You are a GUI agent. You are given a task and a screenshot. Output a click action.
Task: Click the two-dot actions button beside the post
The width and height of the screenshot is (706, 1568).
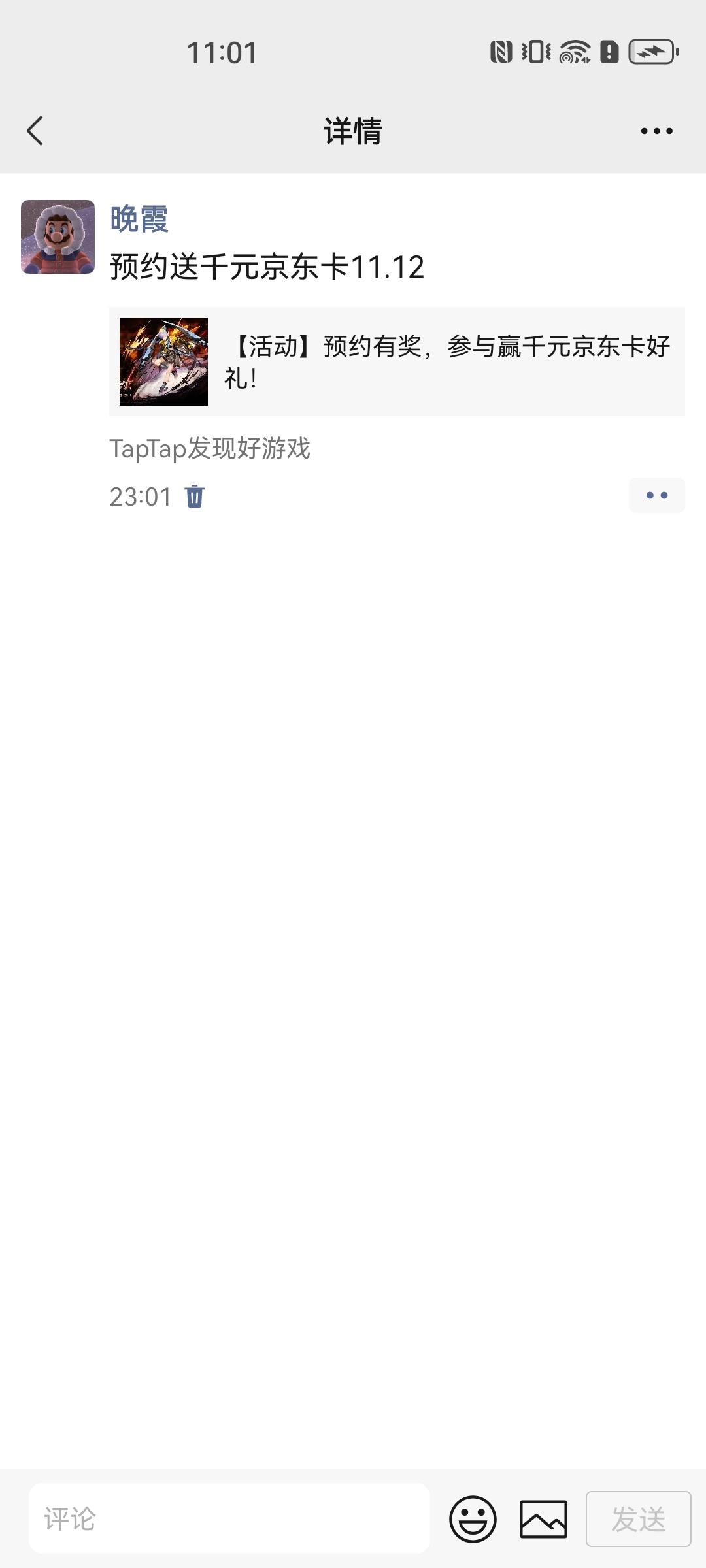click(656, 495)
